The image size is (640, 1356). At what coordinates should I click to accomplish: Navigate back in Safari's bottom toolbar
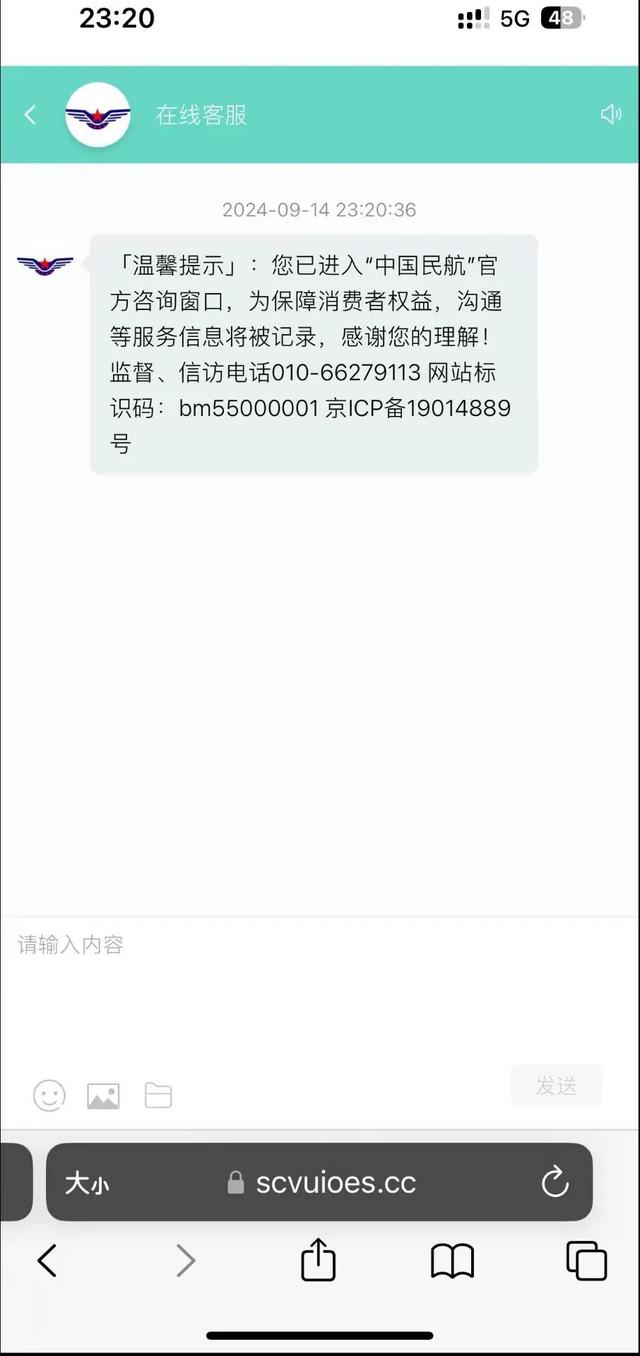pos(47,1261)
